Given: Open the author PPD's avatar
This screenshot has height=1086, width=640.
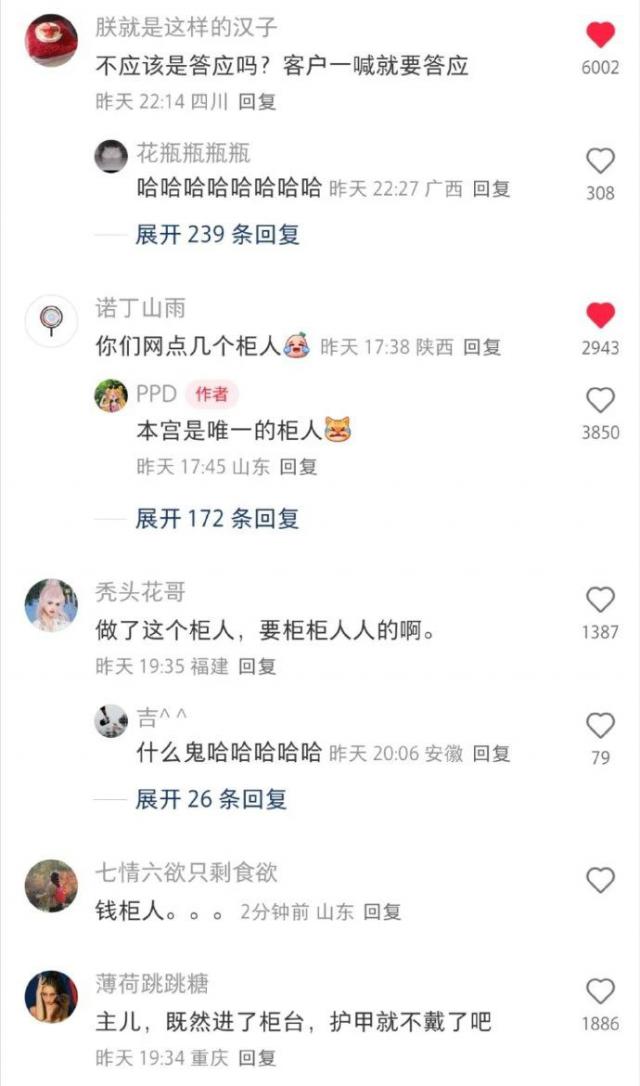Looking at the screenshot, I should coord(111,396).
